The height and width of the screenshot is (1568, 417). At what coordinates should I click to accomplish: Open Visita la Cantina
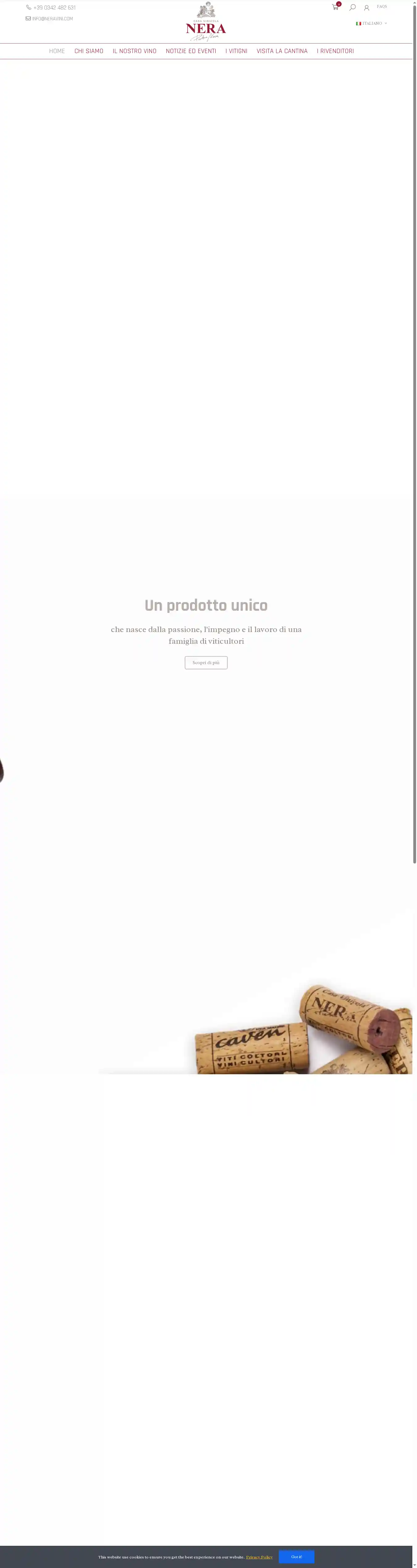click(282, 51)
